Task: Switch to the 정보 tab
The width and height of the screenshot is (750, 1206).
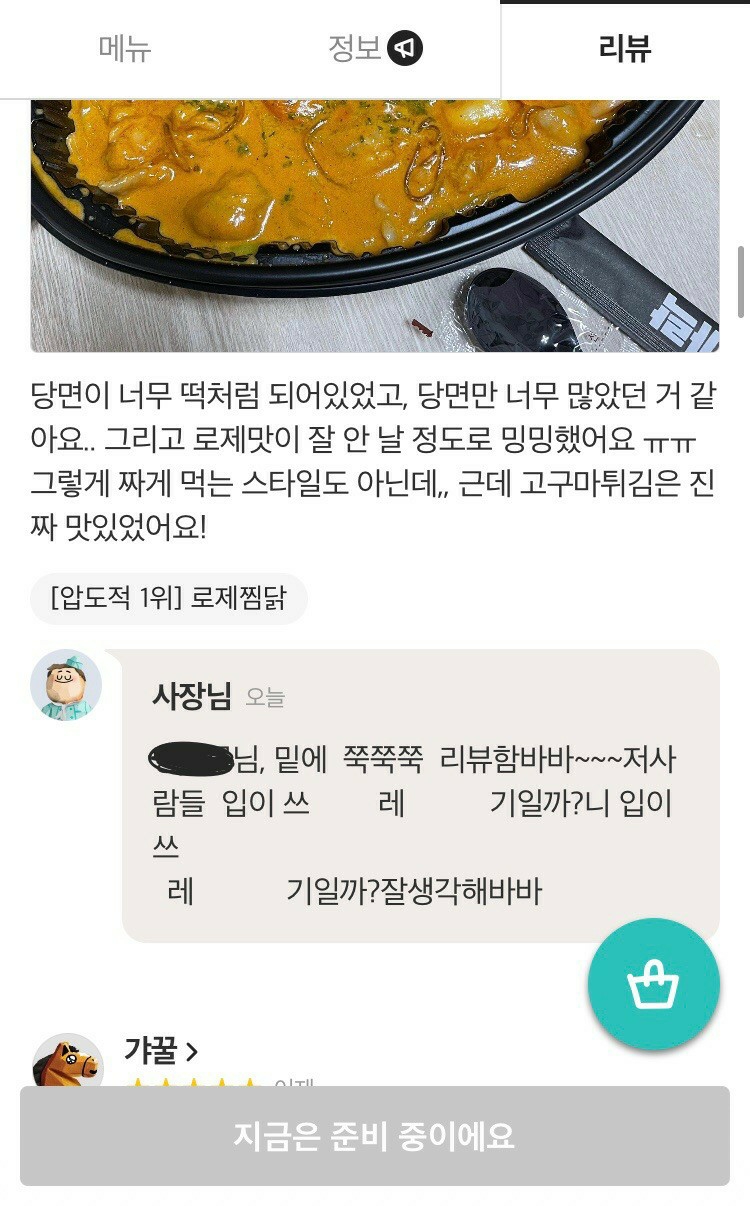Action: click(375, 49)
